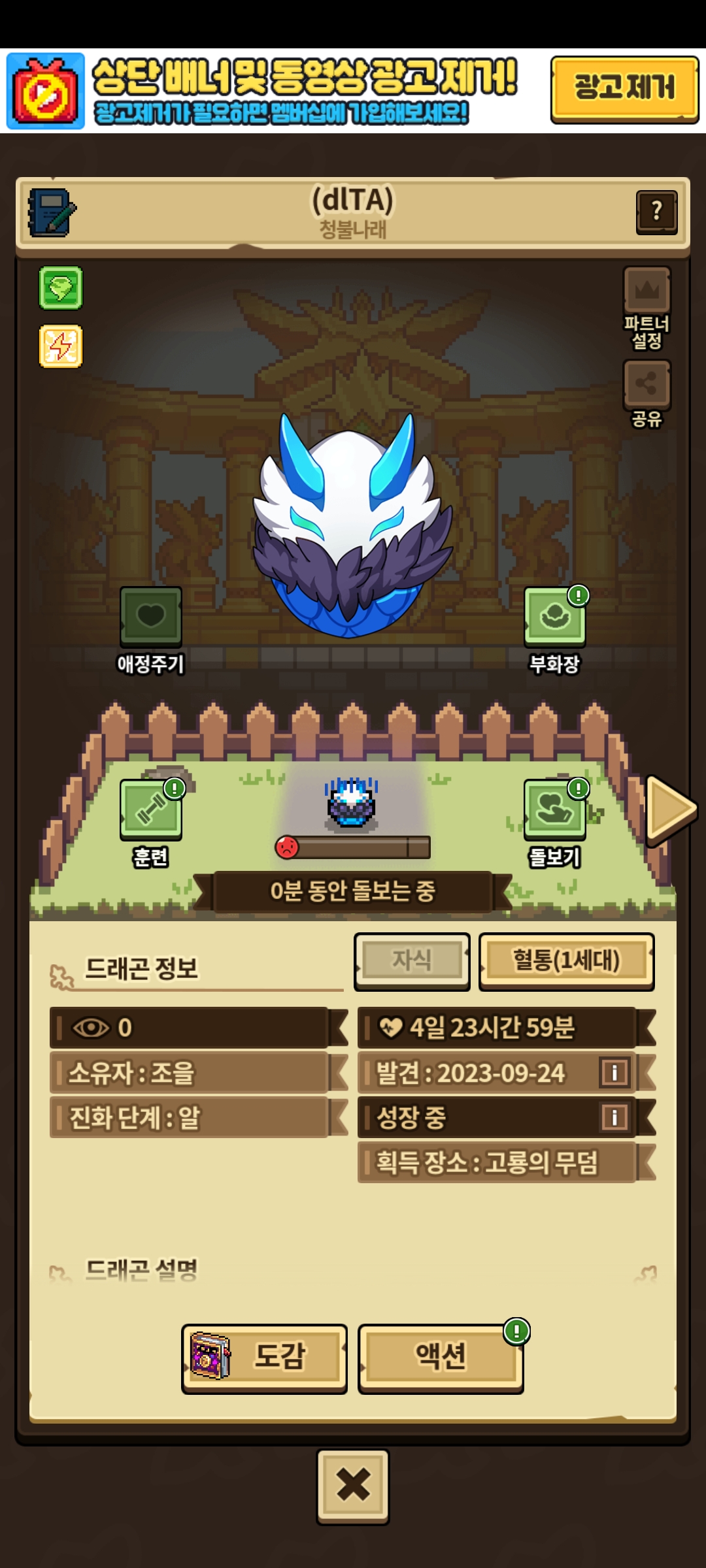This screenshot has height=1568, width=706.
Task: Tap the green gem icon
Action: 61,287
